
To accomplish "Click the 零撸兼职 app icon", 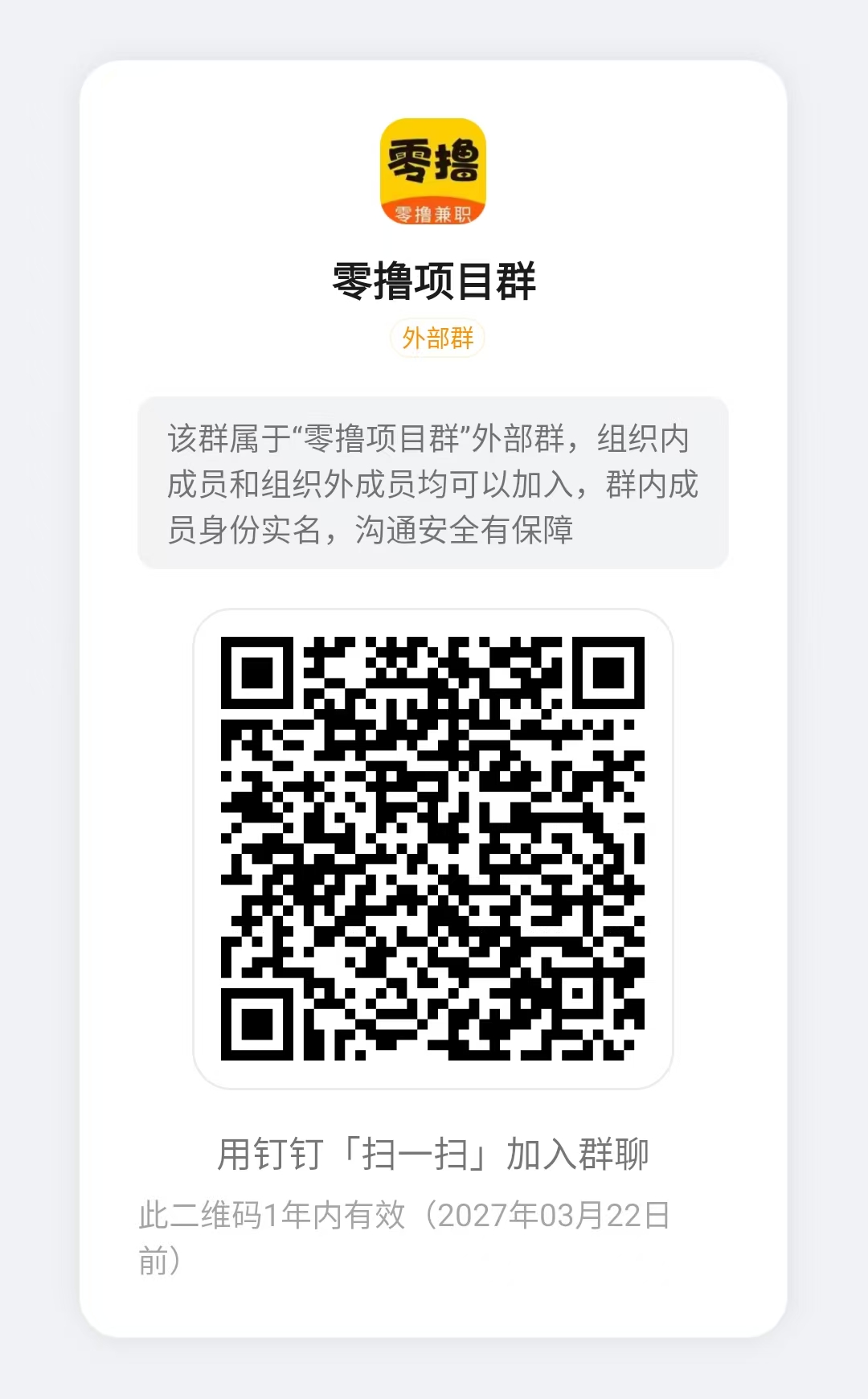I will [434, 173].
